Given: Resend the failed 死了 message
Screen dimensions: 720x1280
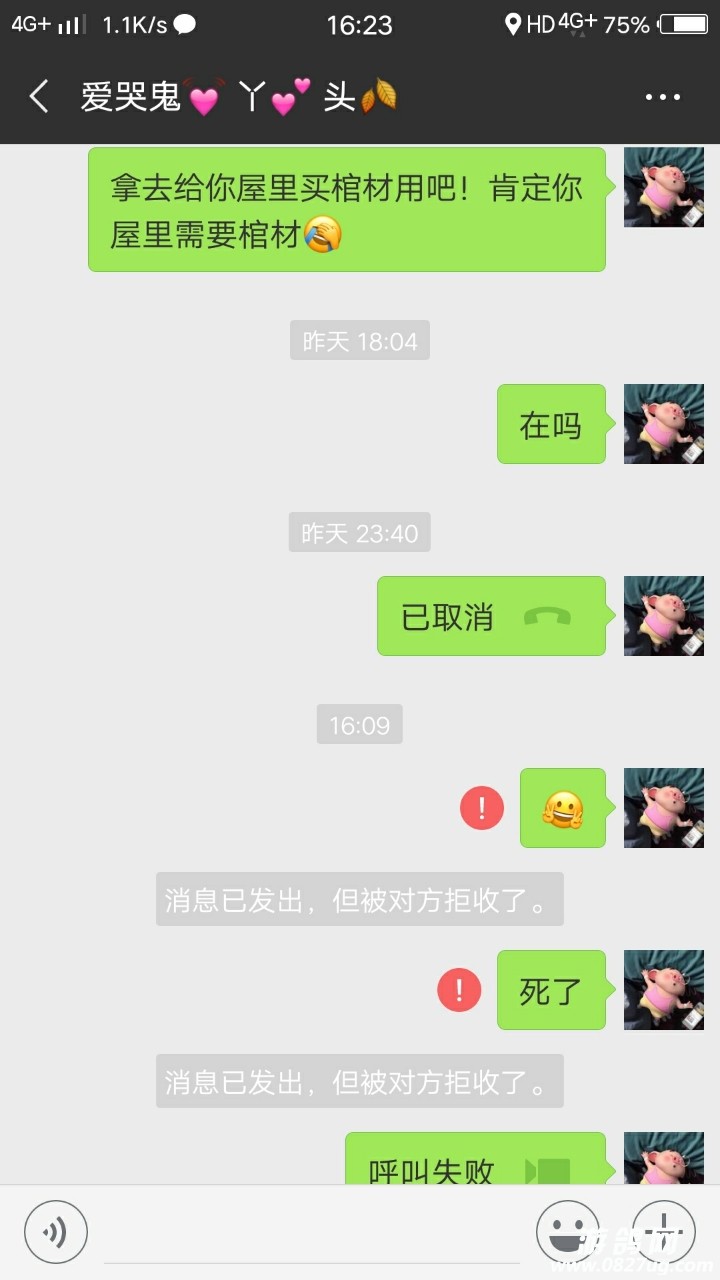Looking at the screenshot, I should 459,990.
